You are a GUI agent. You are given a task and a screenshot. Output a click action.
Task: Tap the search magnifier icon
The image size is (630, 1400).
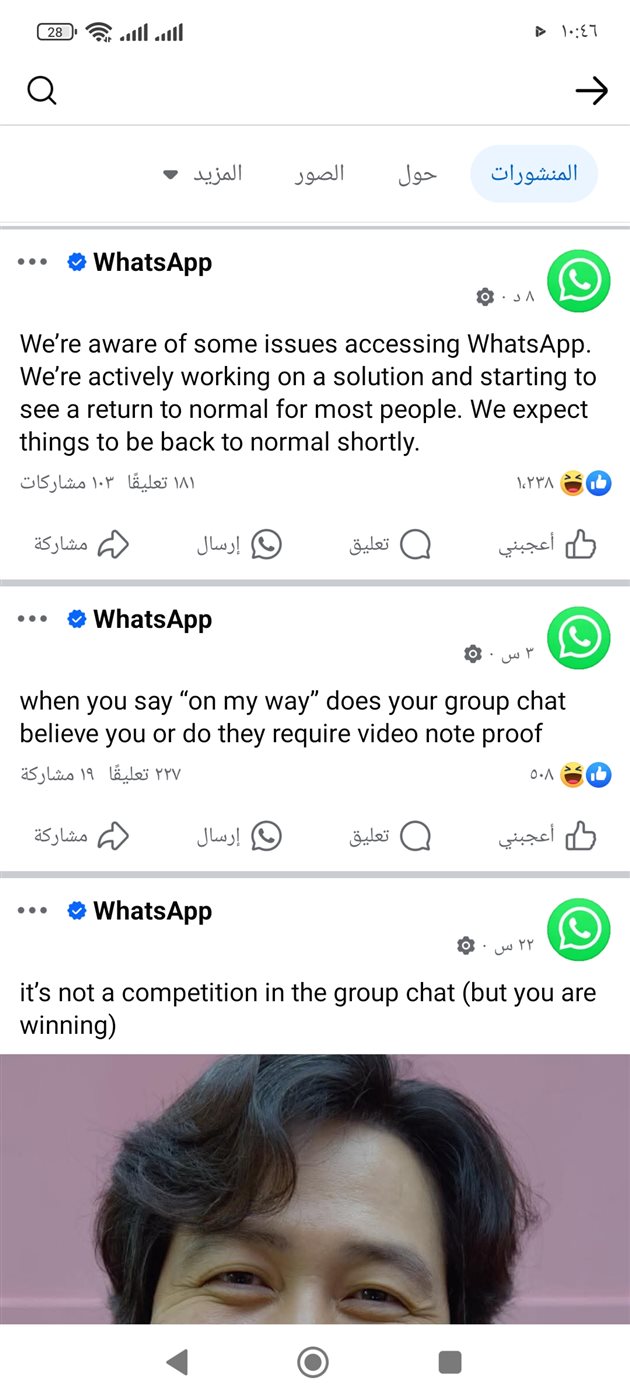(x=42, y=91)
